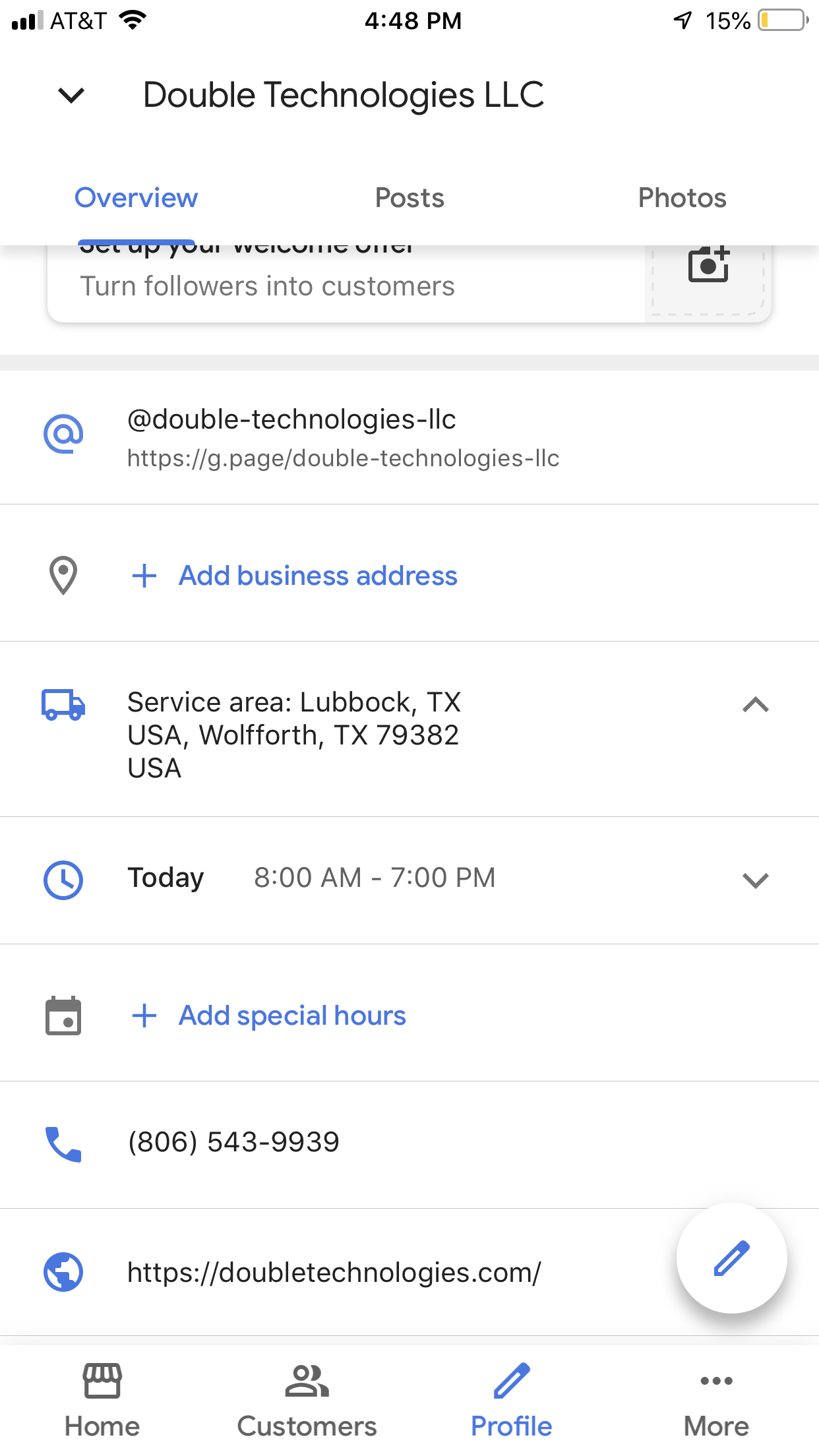Open the Customers tab
819x1456 pixels.
[307, 1399]
